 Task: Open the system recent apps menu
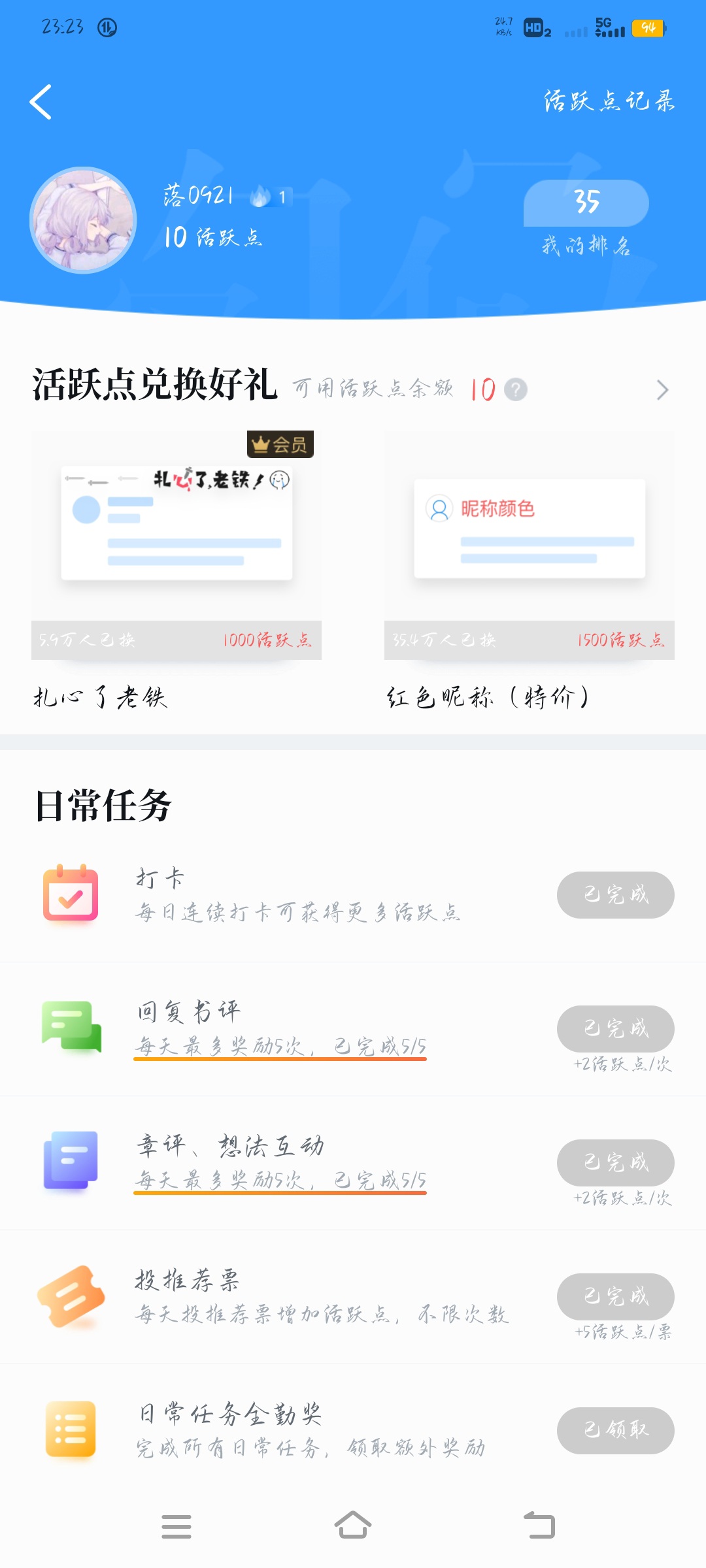(x=176, y=1526)
